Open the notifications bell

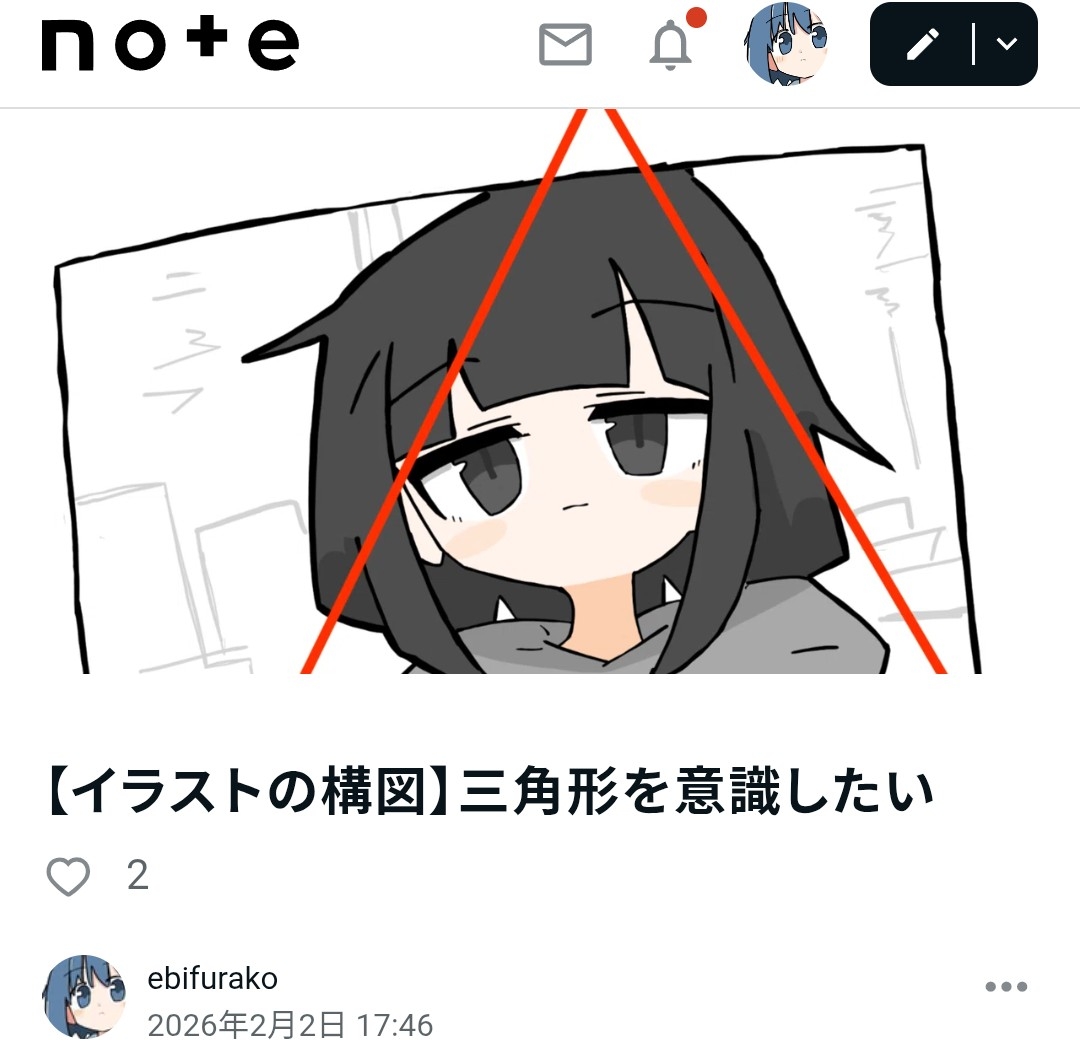click(670, 46)
